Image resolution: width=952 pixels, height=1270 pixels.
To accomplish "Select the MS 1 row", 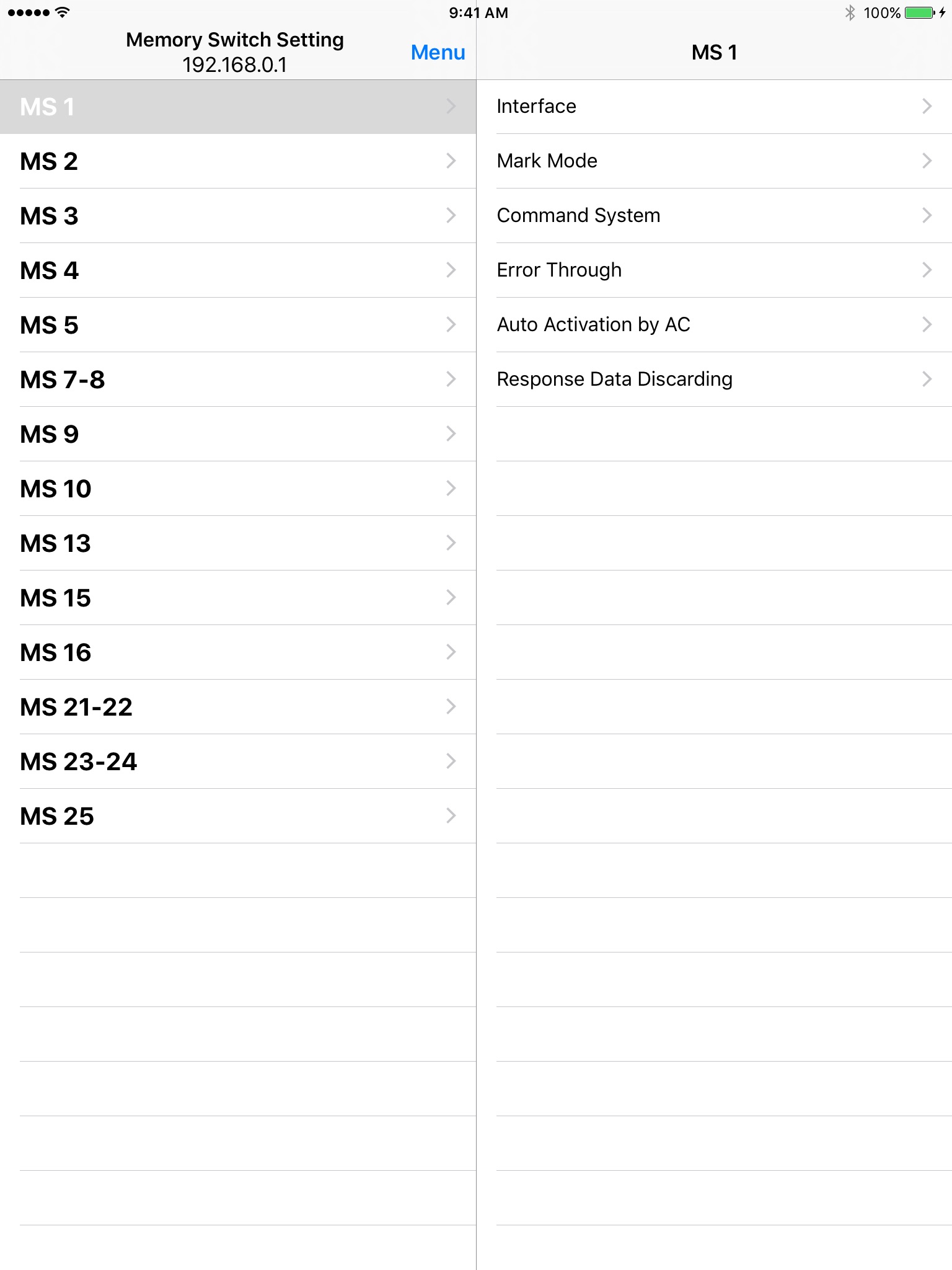I will point(238,107).
